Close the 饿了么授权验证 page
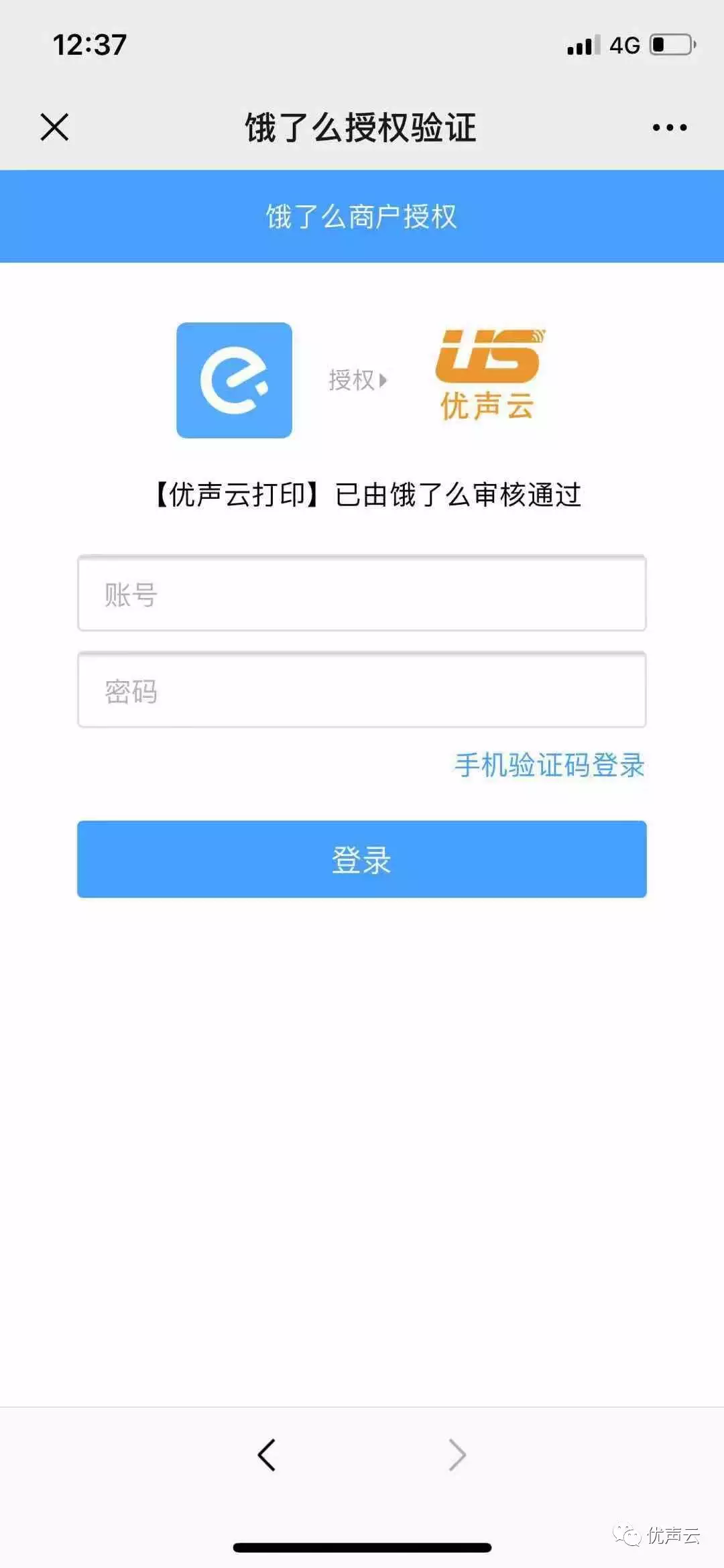Screen dimensions: 724x1568 point(54,127)
